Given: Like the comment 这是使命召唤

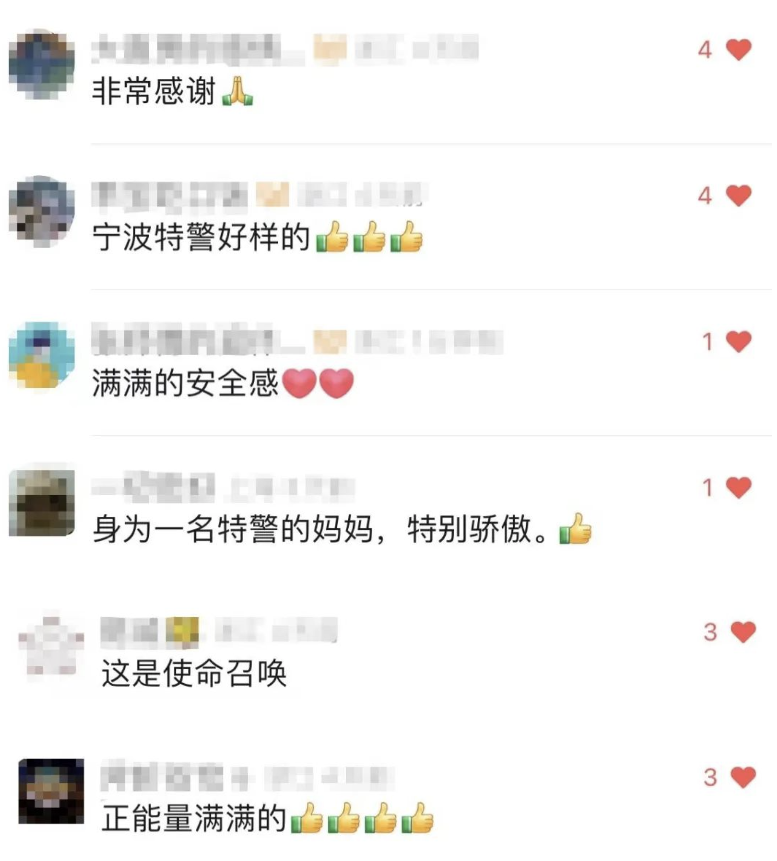Looking at the screenshot, I should click(742, 632).
